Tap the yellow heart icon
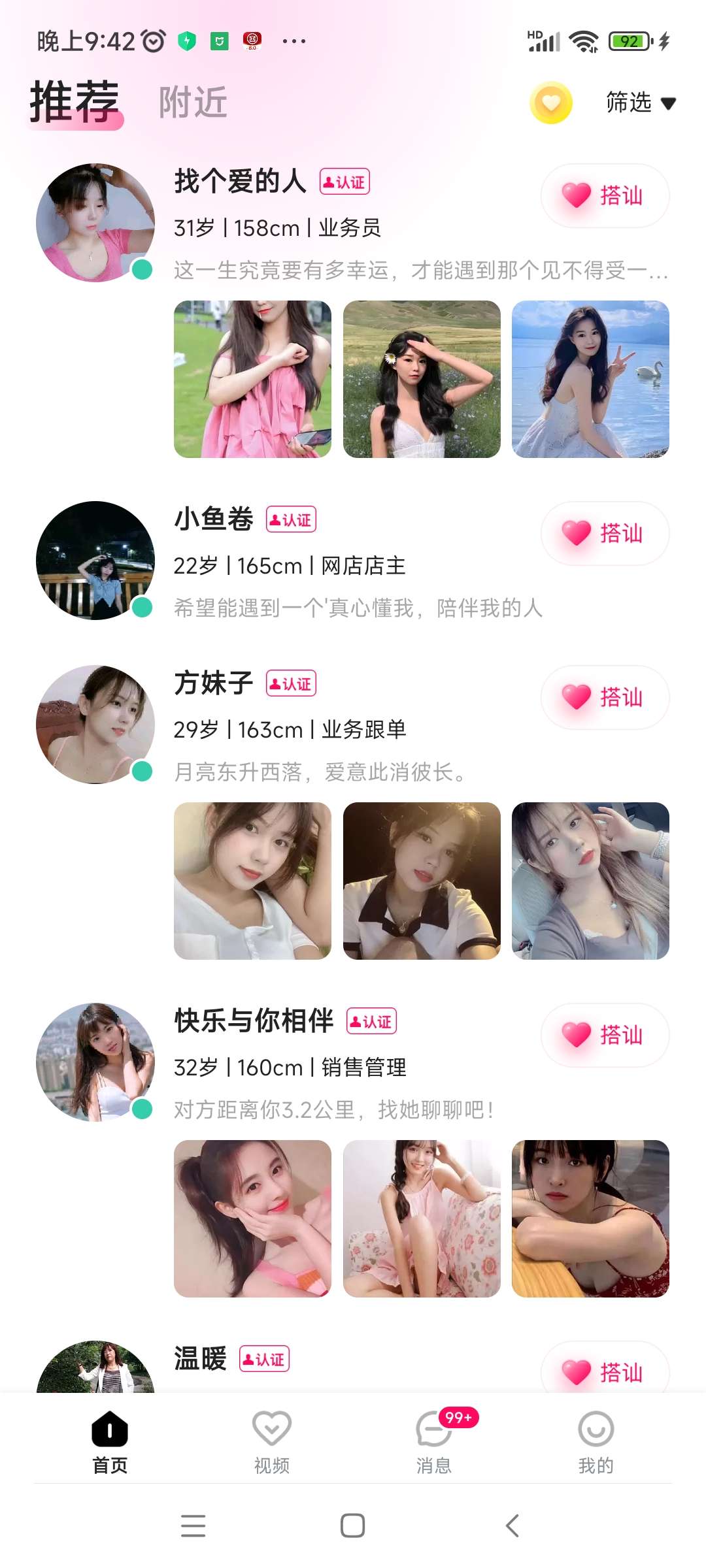The width and height of the screenshot is (706, 1568). (551, 103)
